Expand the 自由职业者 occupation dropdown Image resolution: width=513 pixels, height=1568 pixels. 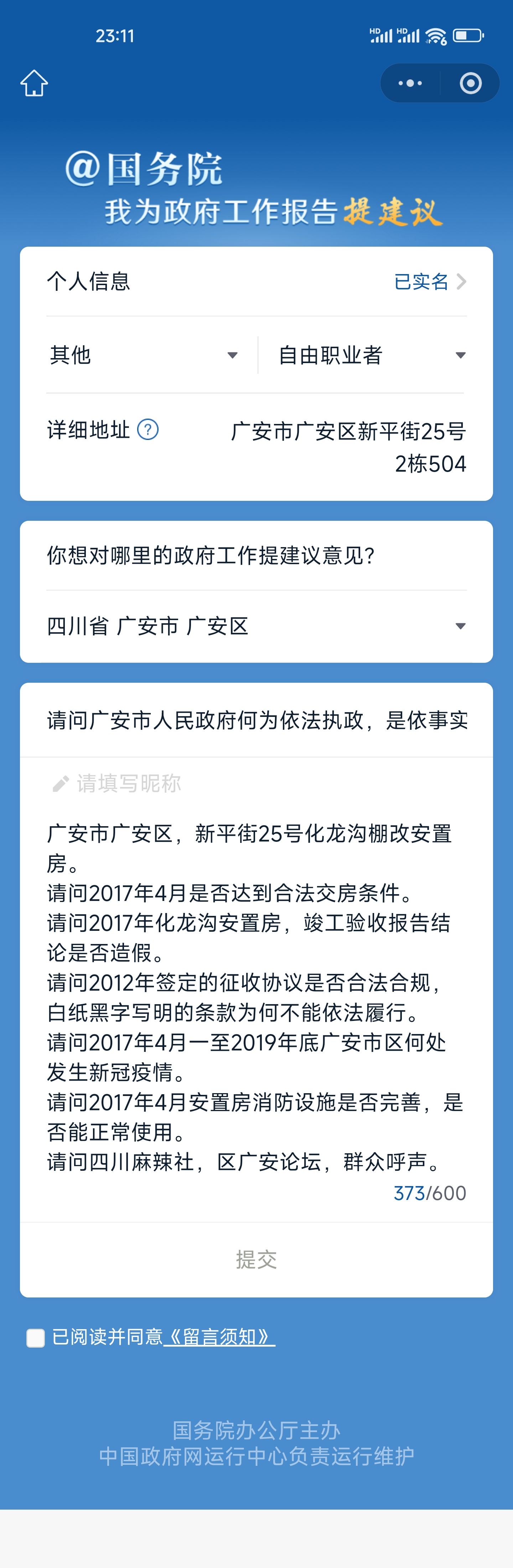point(371,355)
